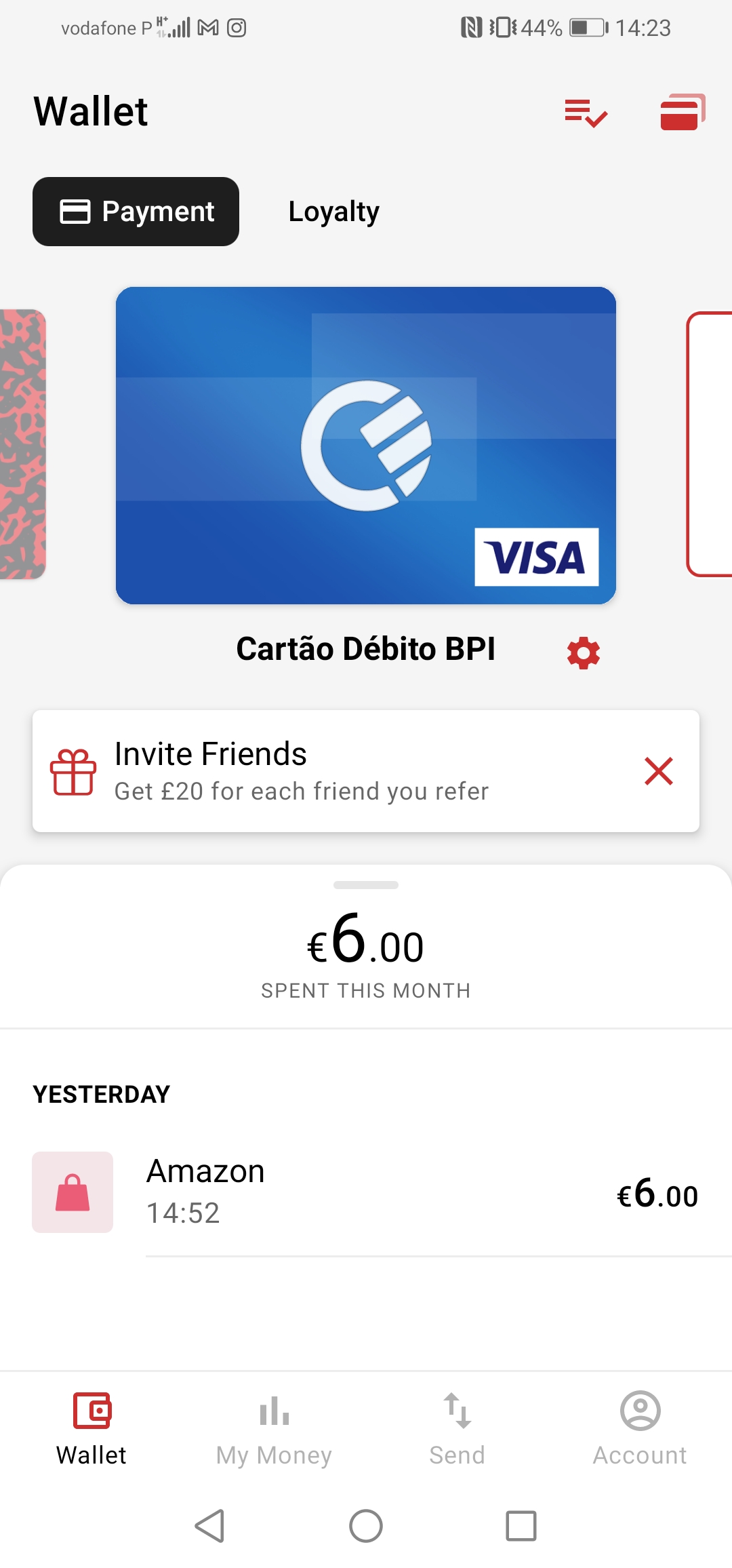Open the Cartão Débito BPI Visa card
The image size is (732, 1568).
tap(366, 445)
